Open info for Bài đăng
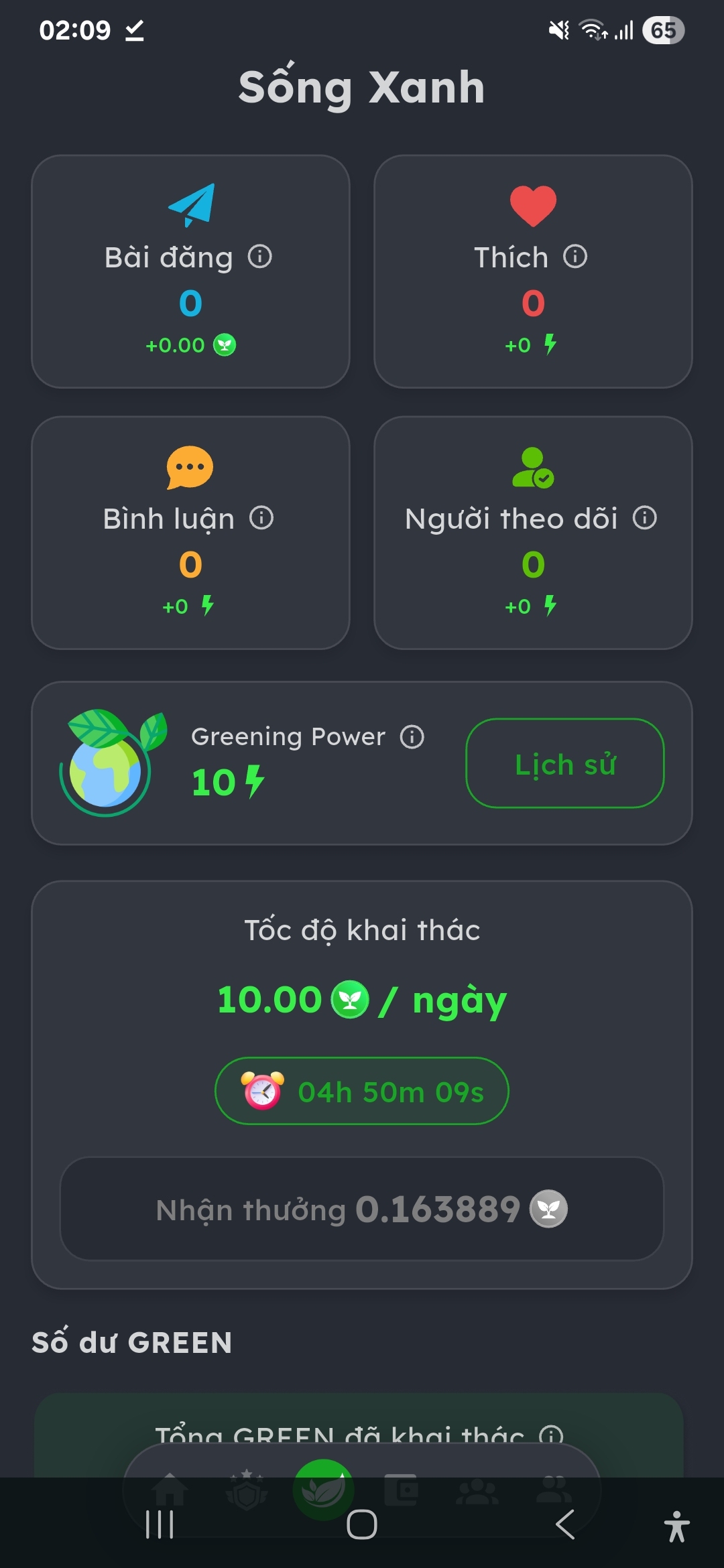 (x=260, y=257)
